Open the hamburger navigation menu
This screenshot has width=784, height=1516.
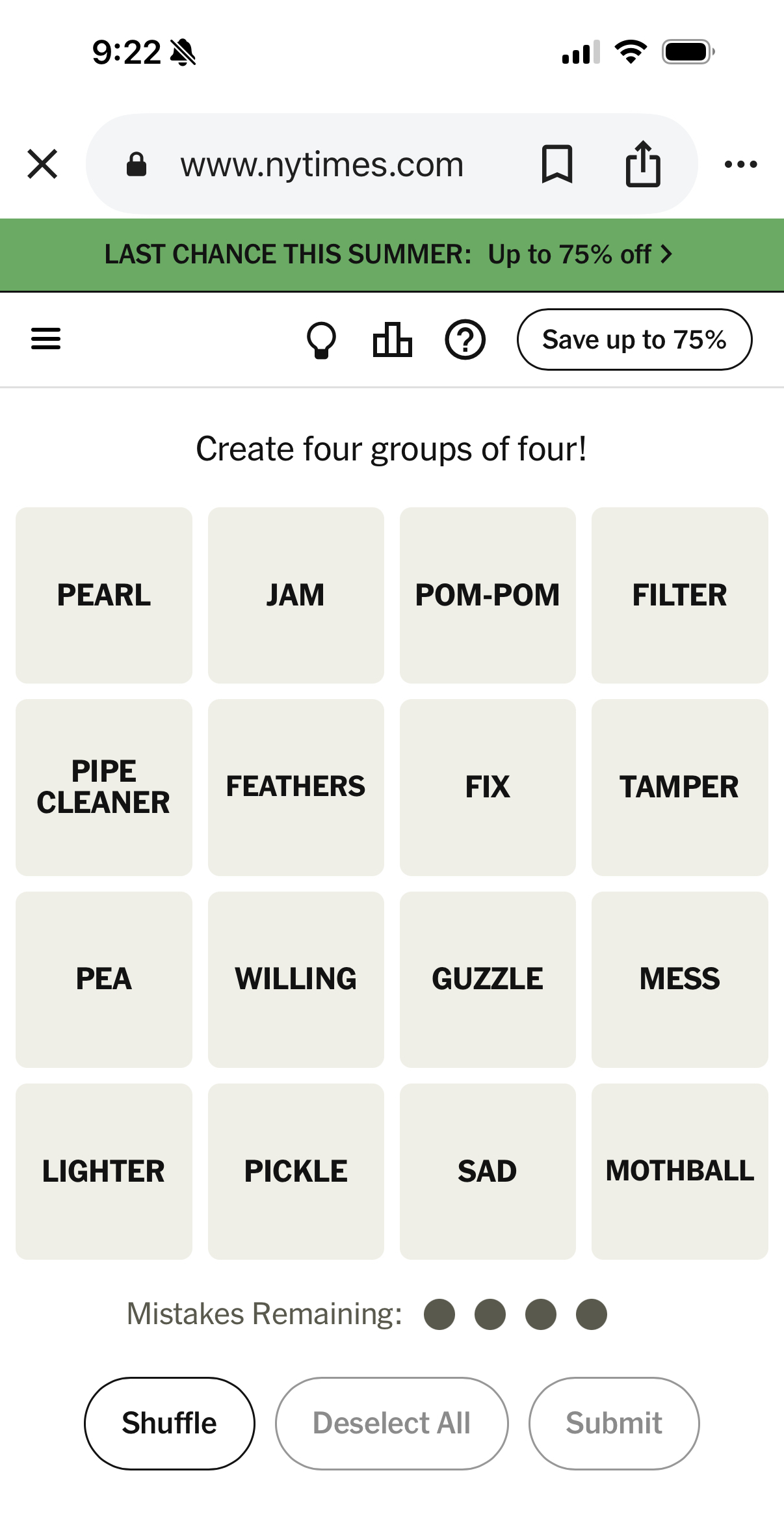46,339
